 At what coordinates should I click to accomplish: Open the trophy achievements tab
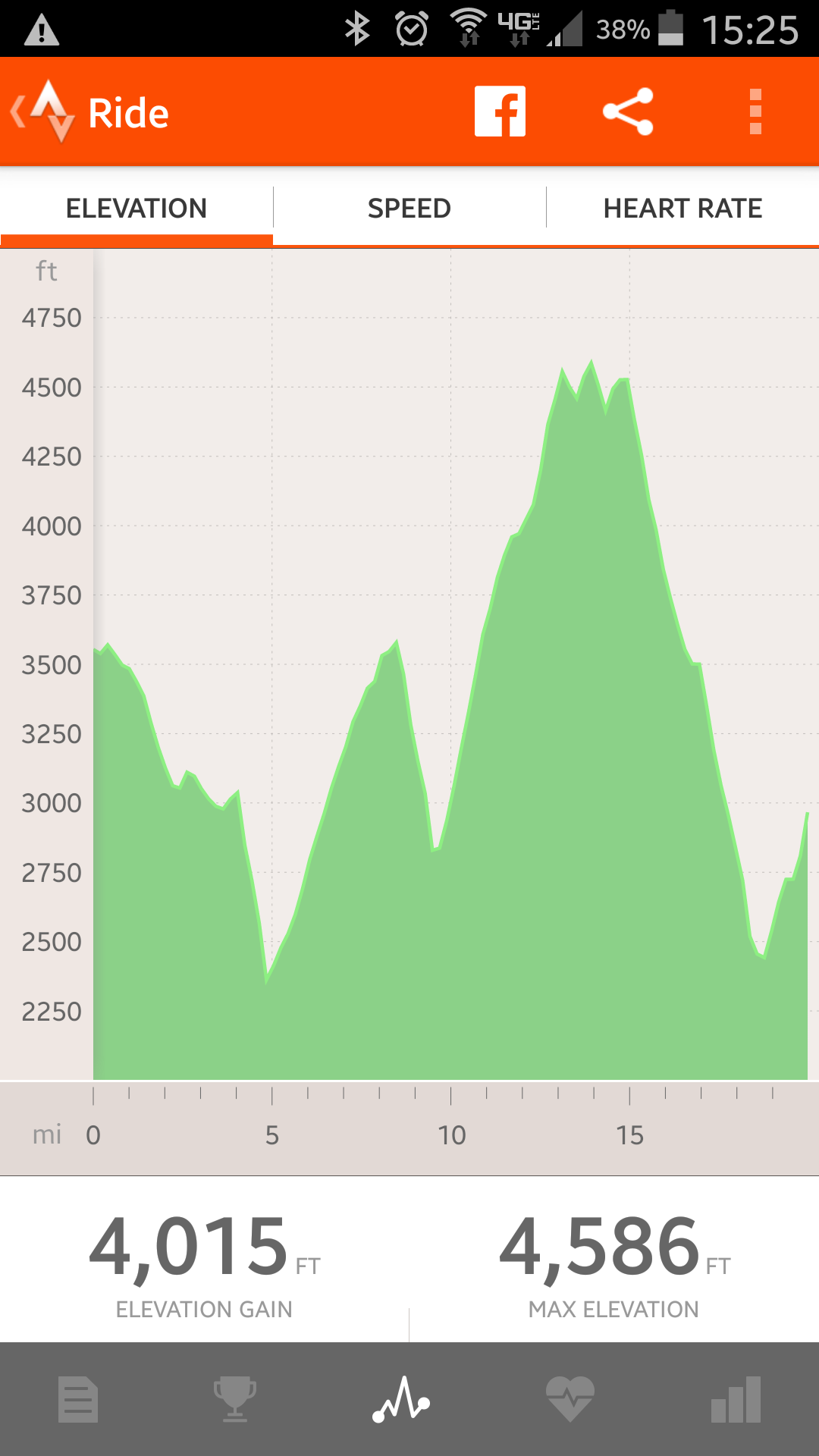(235, 1399)
